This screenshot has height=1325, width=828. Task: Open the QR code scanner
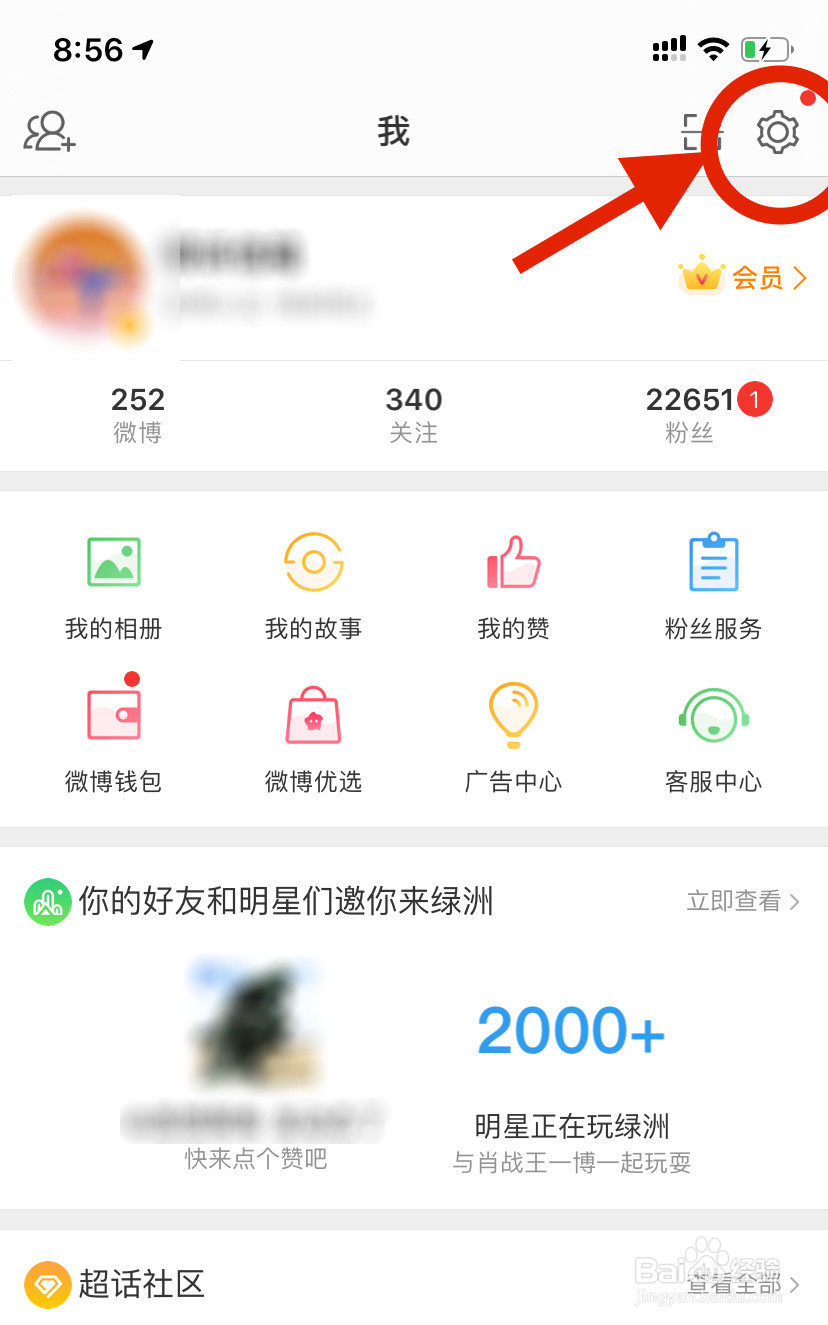coord(701,131)
